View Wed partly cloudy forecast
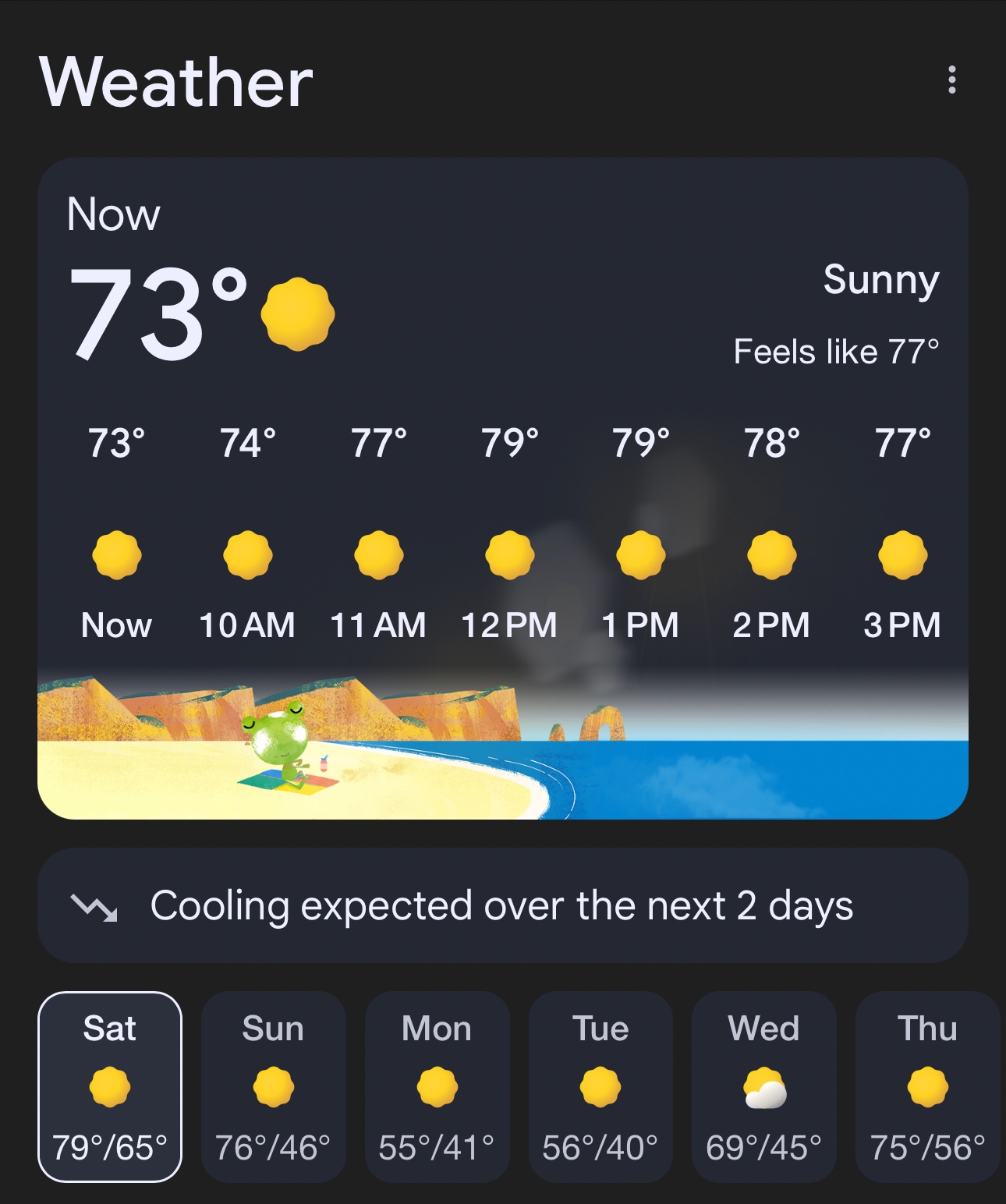The height and width of the screenshot is (1204, 1006). (x=763, y=1086)
